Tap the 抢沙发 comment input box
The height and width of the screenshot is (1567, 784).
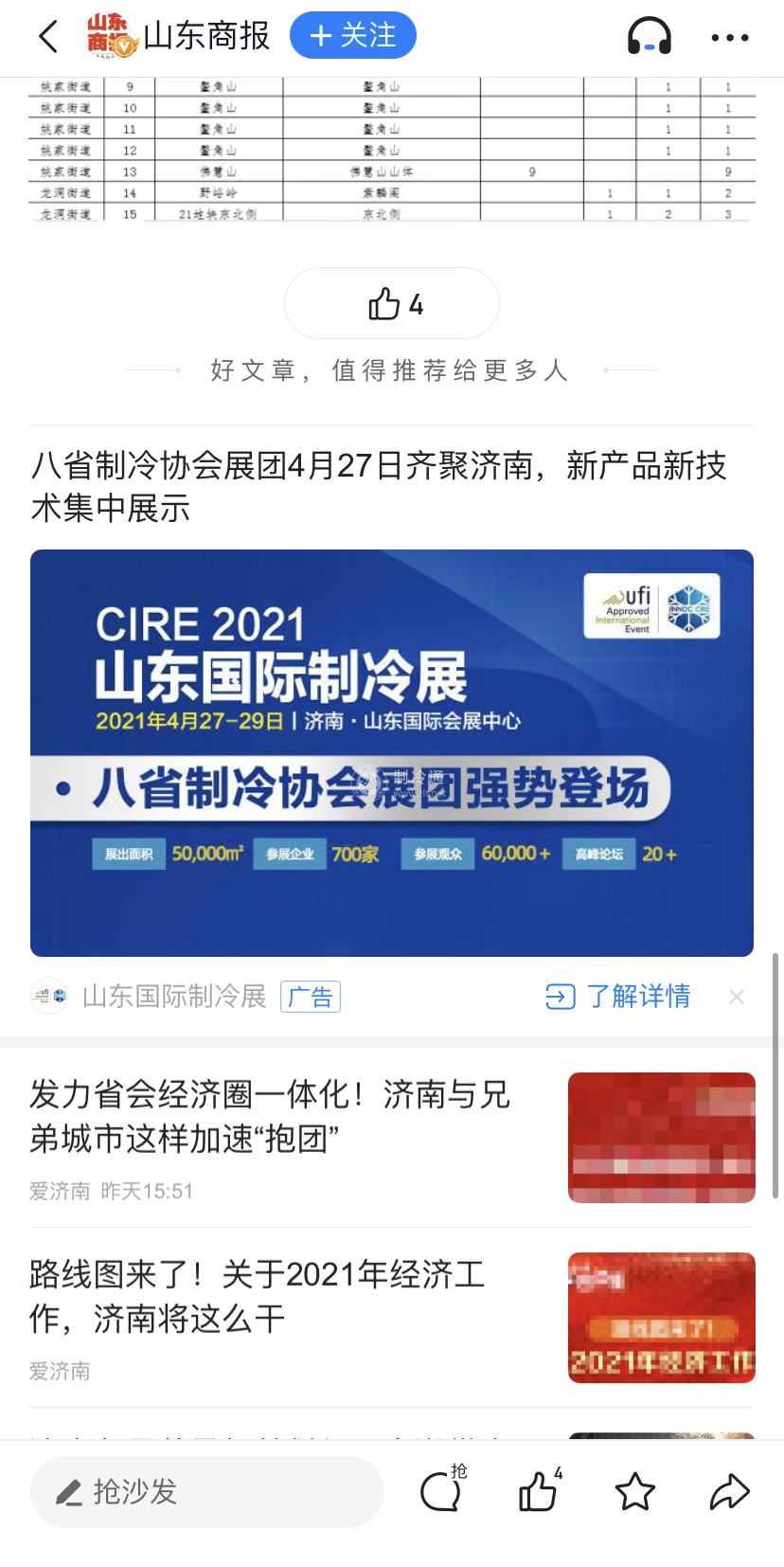(x=206, y=1492)
